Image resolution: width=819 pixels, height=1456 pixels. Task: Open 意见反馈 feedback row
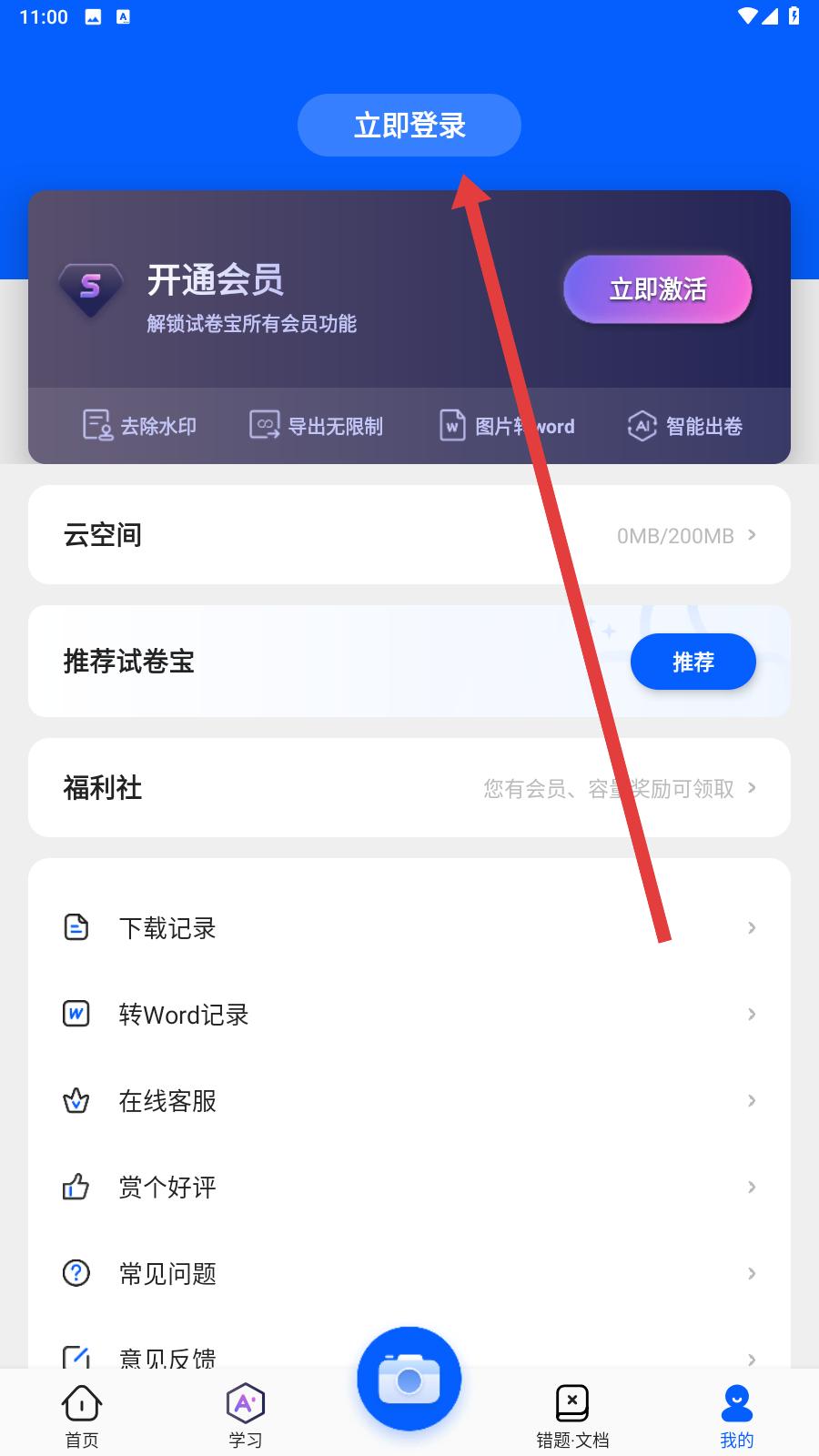click(x=227, y=1356)
